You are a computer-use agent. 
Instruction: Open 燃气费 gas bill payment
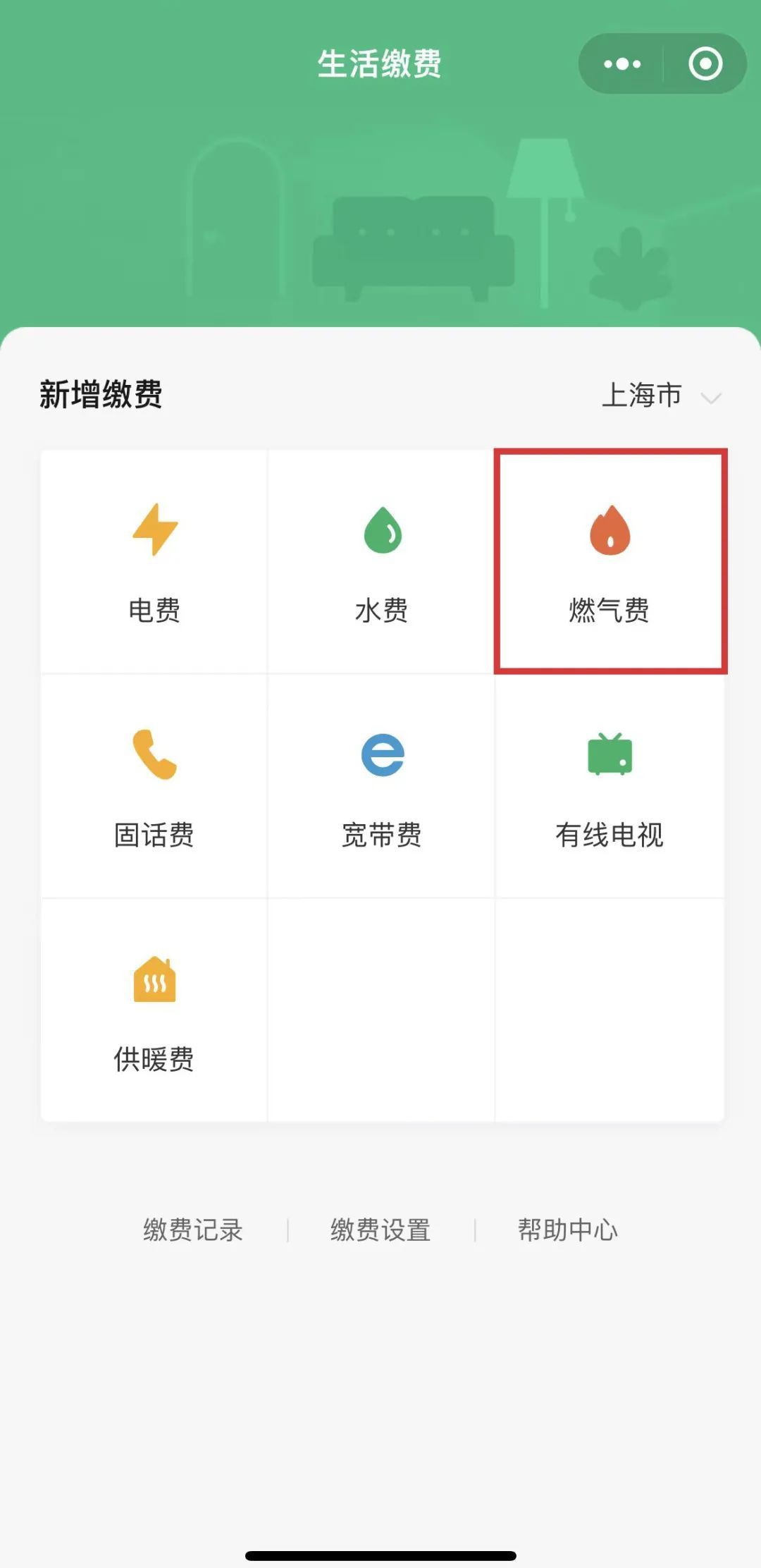tap(610, 562)
